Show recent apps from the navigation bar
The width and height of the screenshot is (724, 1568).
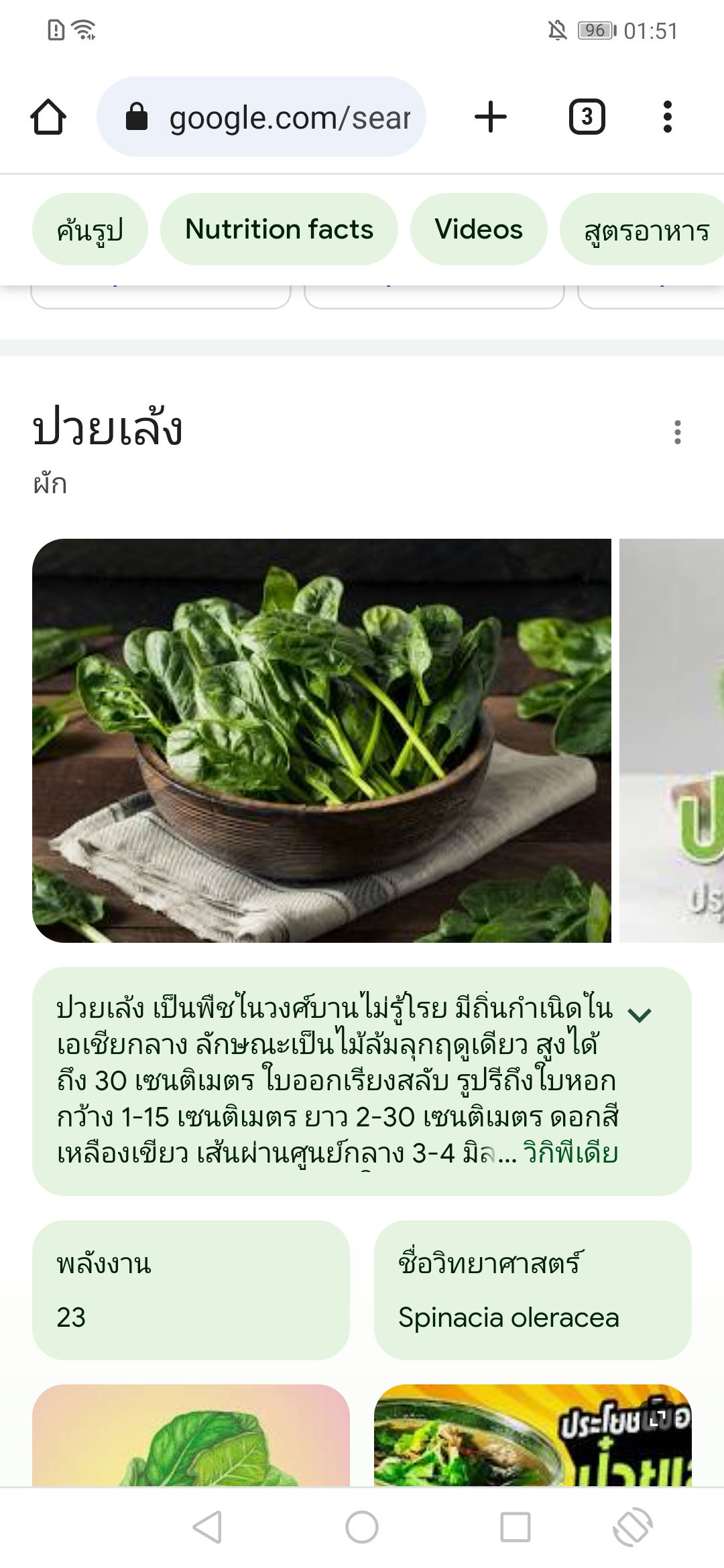(516, 1527)
